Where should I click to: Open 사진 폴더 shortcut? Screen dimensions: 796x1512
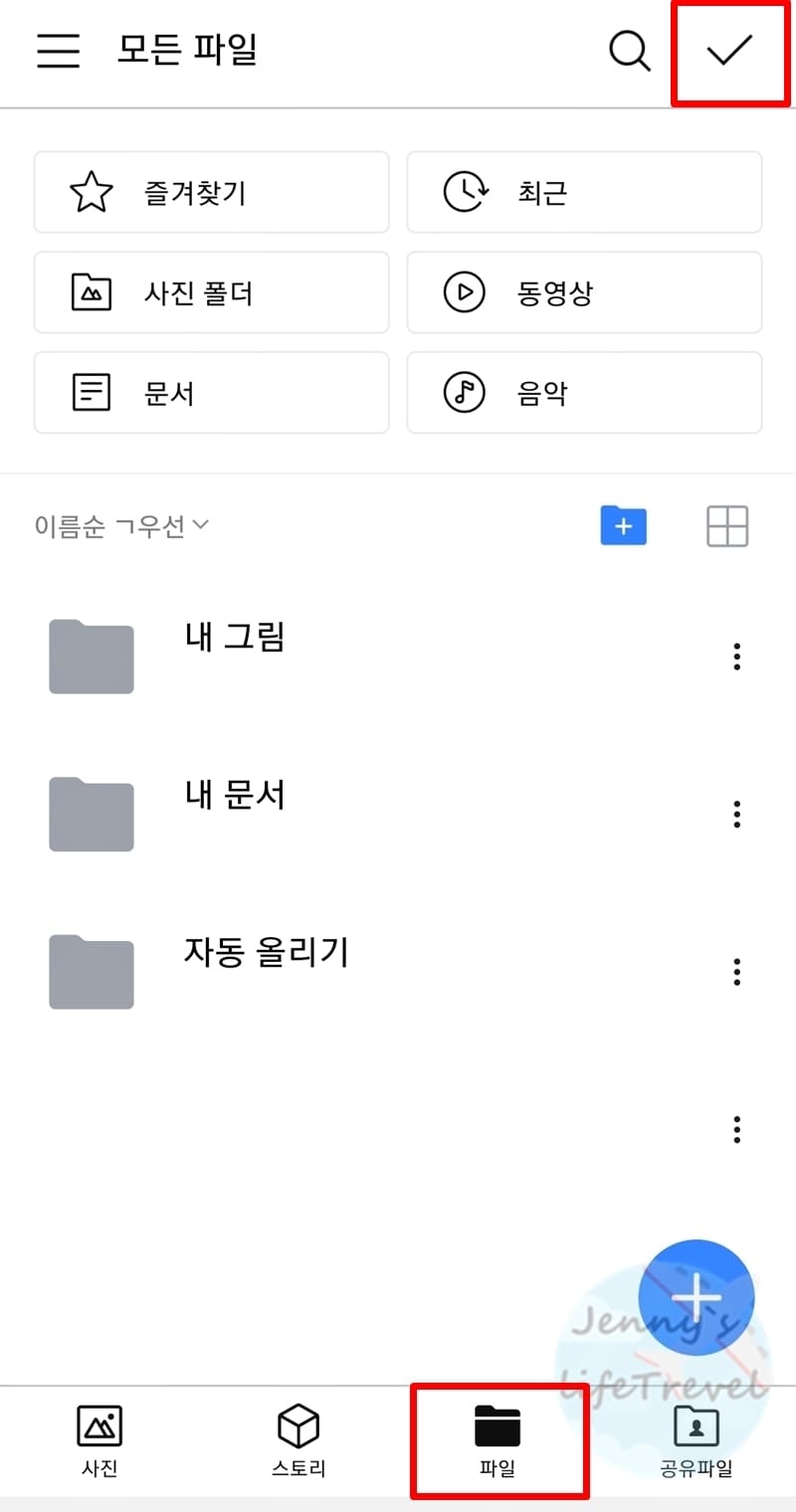click(x=211, y=292)
